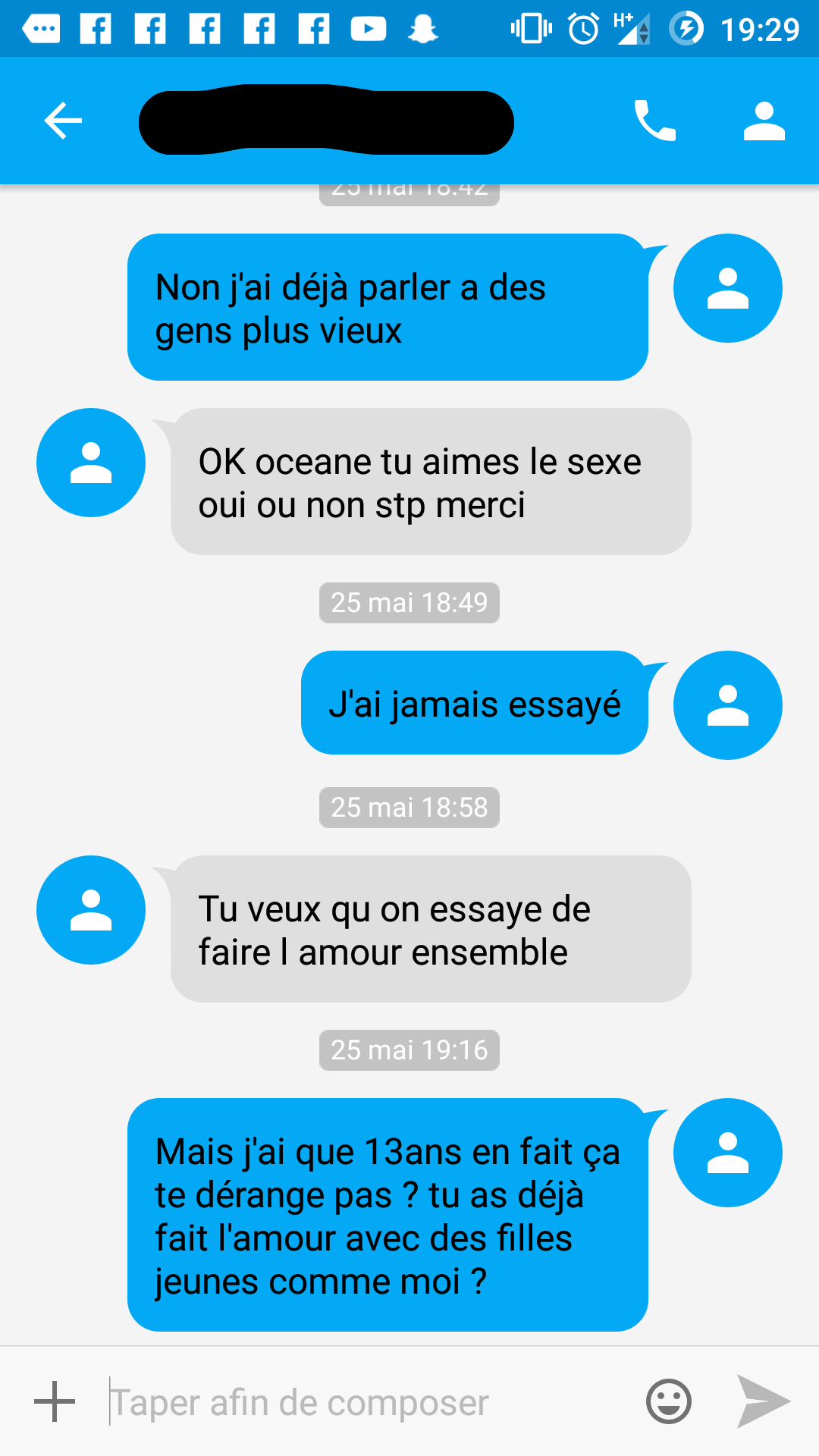Focus the message composer field
Viewport: 819px width, 1456px height.
(364, 1402)
